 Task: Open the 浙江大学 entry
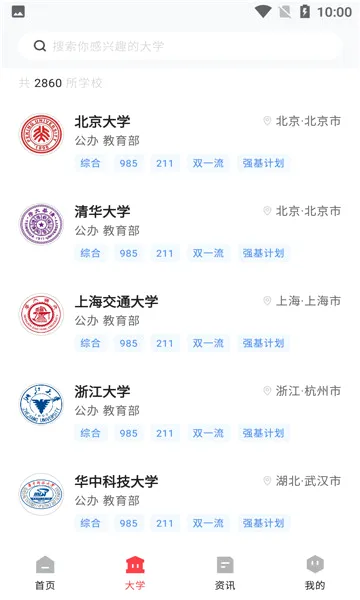pyautogui.click(x=180, y=411)
